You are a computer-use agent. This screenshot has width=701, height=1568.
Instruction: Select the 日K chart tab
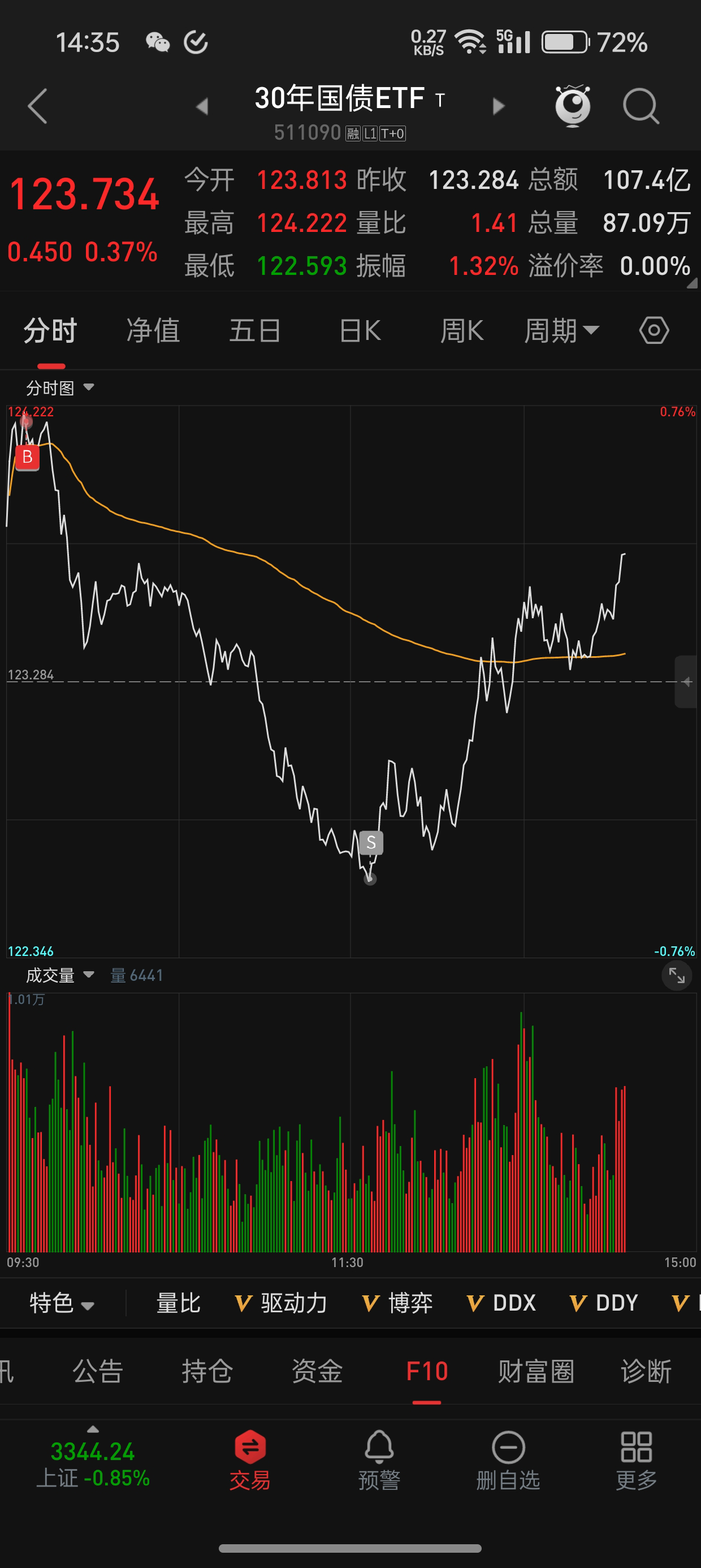click(x=360, y=330)
